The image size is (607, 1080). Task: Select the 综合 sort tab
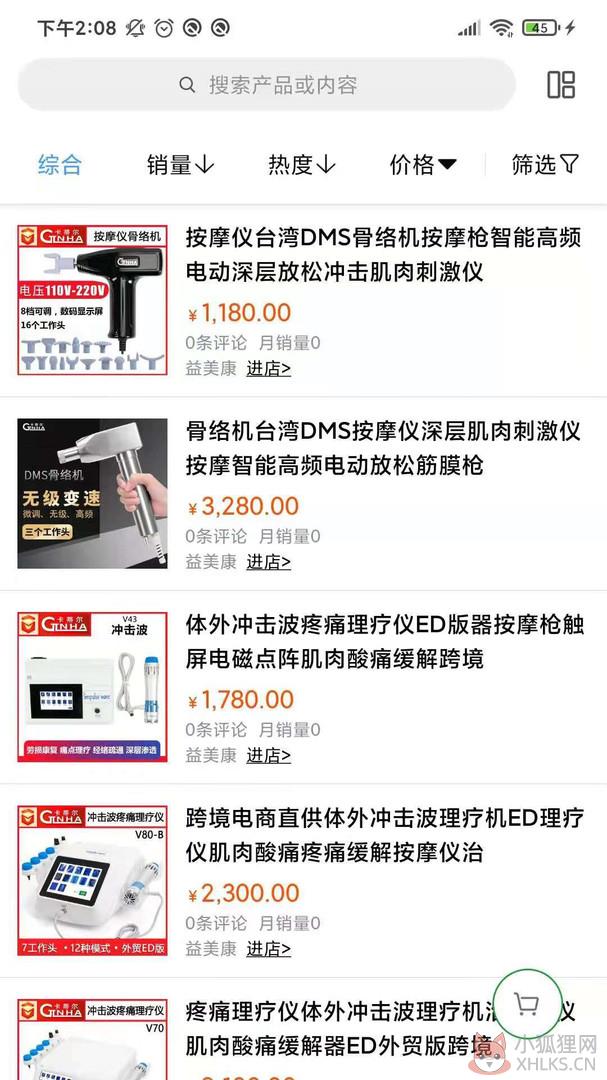tap(60, 165)
